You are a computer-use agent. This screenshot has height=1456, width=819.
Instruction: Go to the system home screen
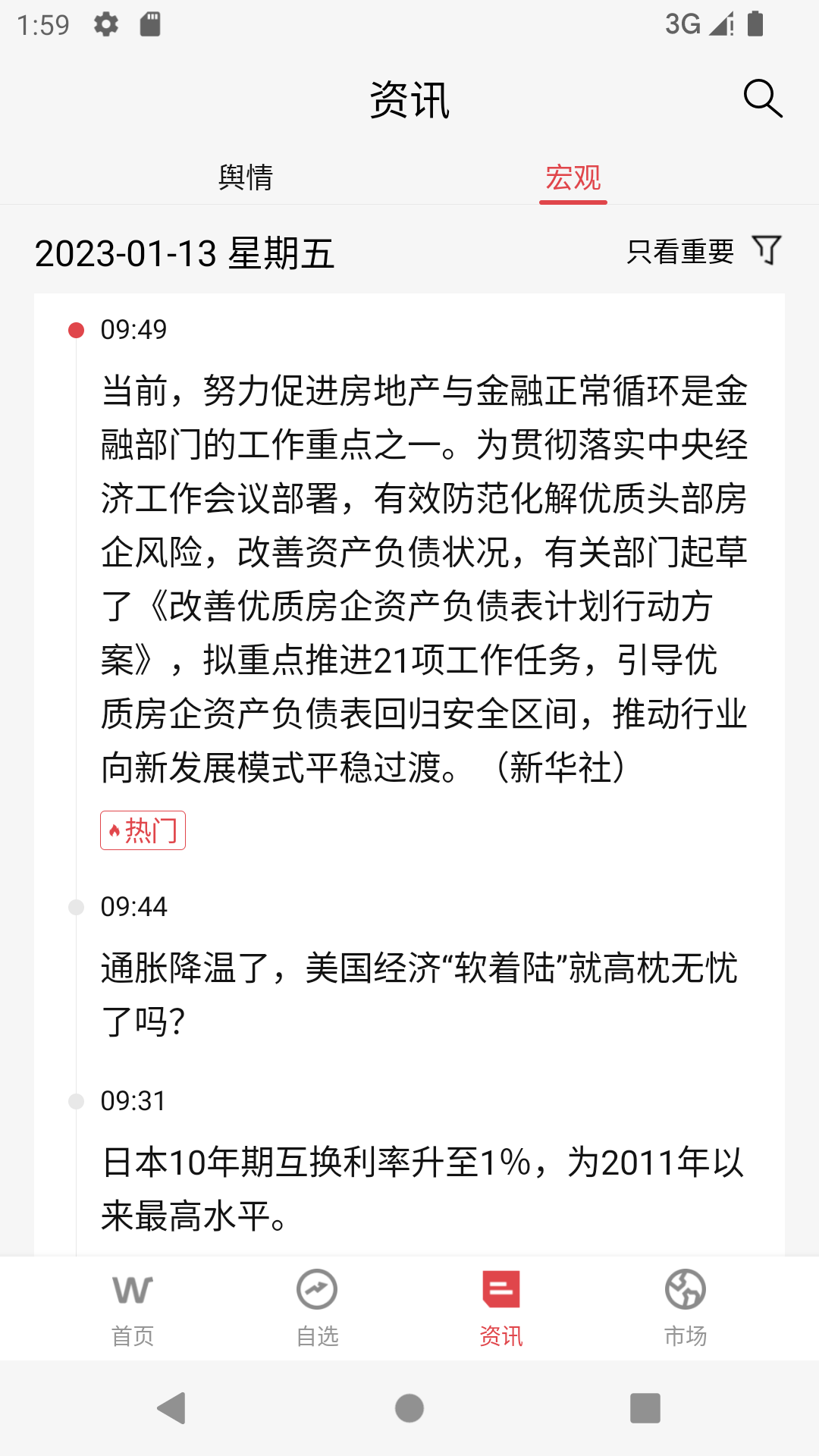pos(409,1408)
